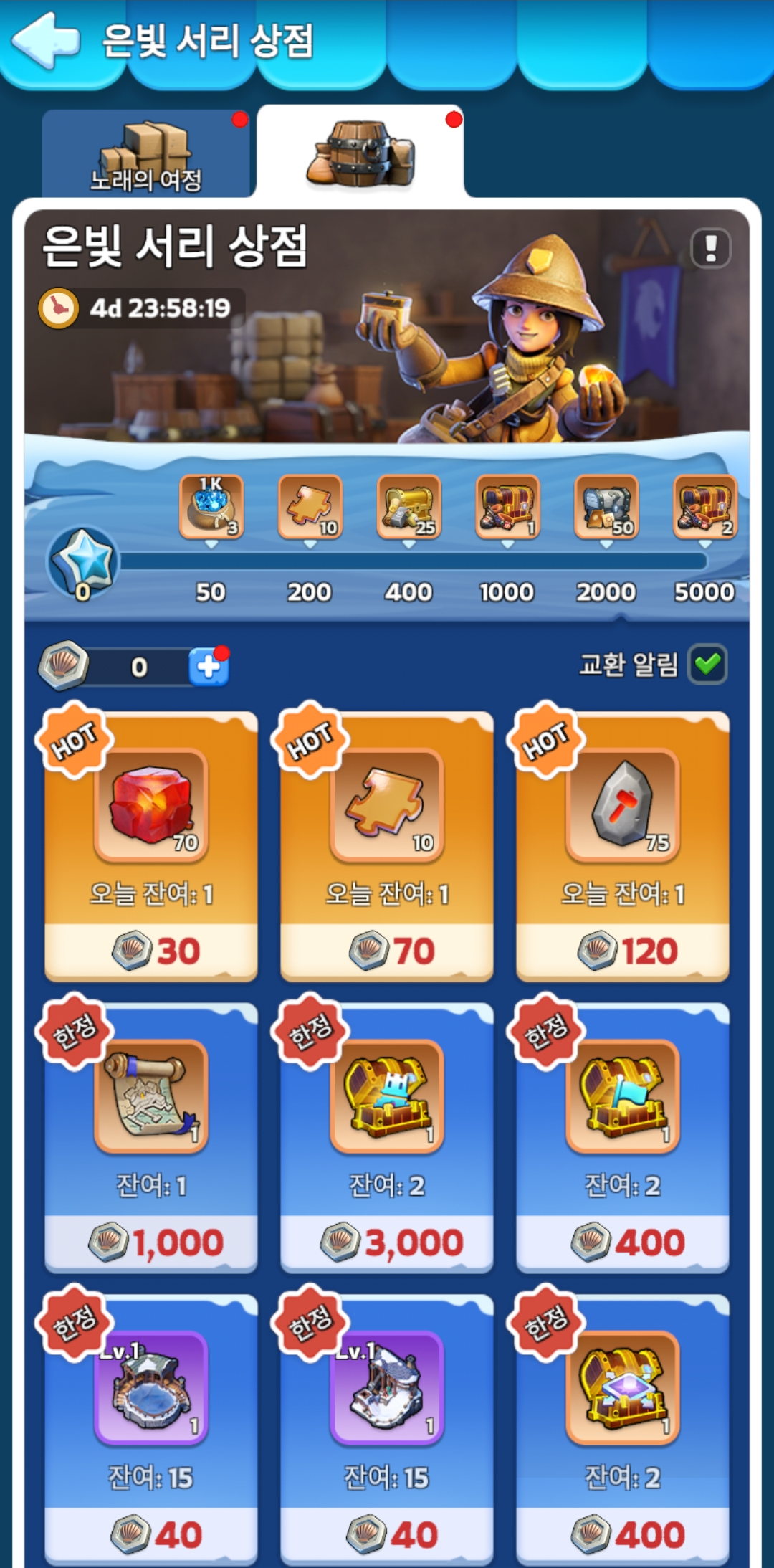View the 50-point blue gem bag reward
This screenshot has height=1568, width=774.
211,506
